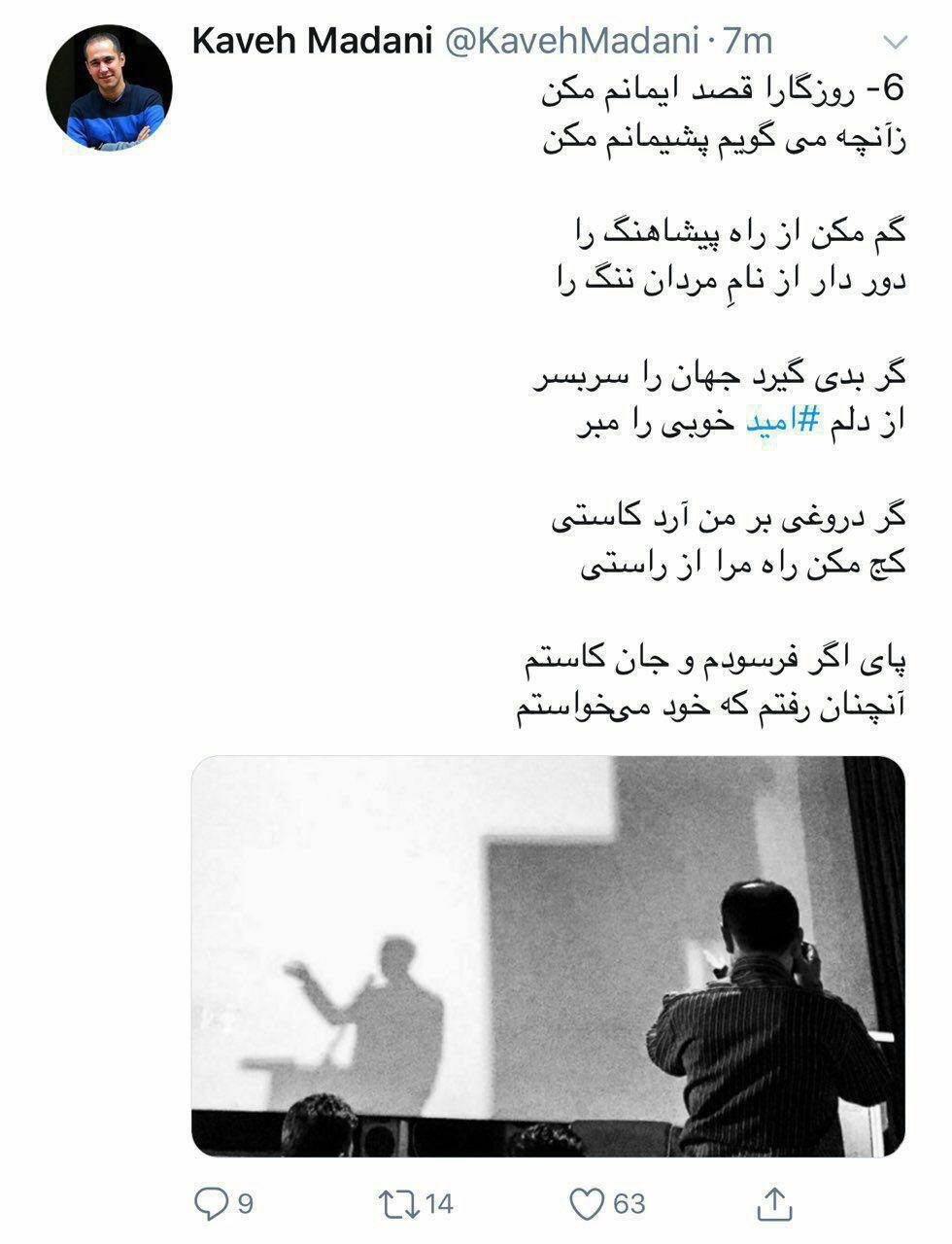The width and height of the screenshot is (952, 1244).
Task: Like Kaveh Madani's tweet
Action: (587, 1204)
